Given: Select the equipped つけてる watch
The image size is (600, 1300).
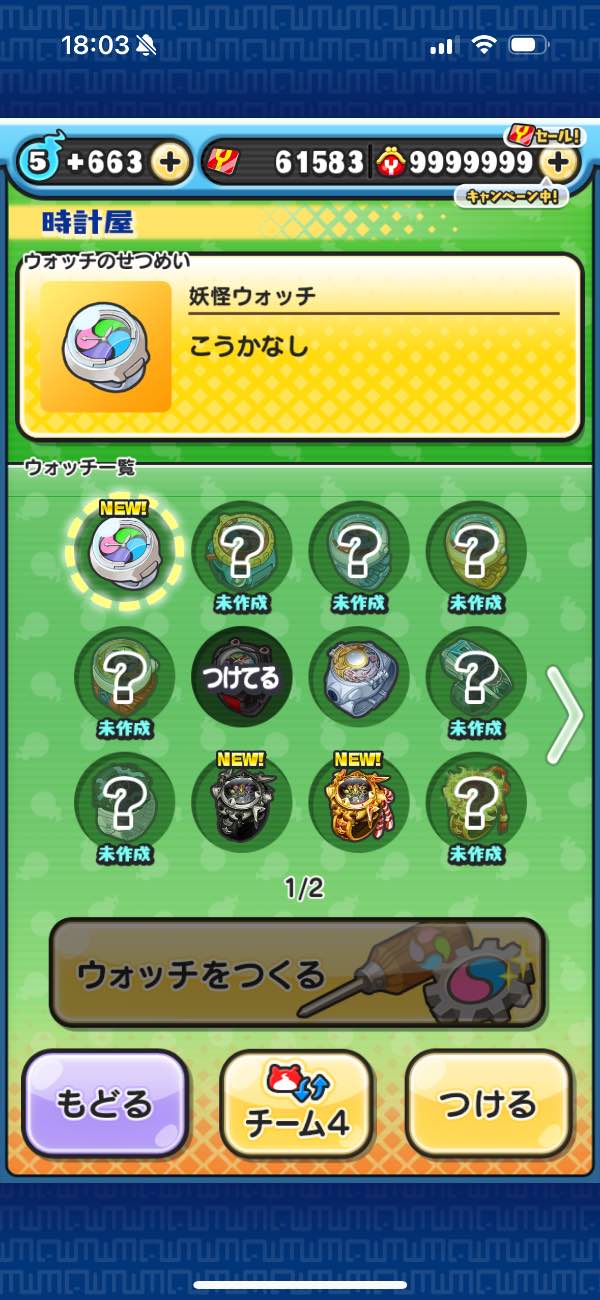Looking at the screenshot, I should pyautogui.click(x=240, y=677).
